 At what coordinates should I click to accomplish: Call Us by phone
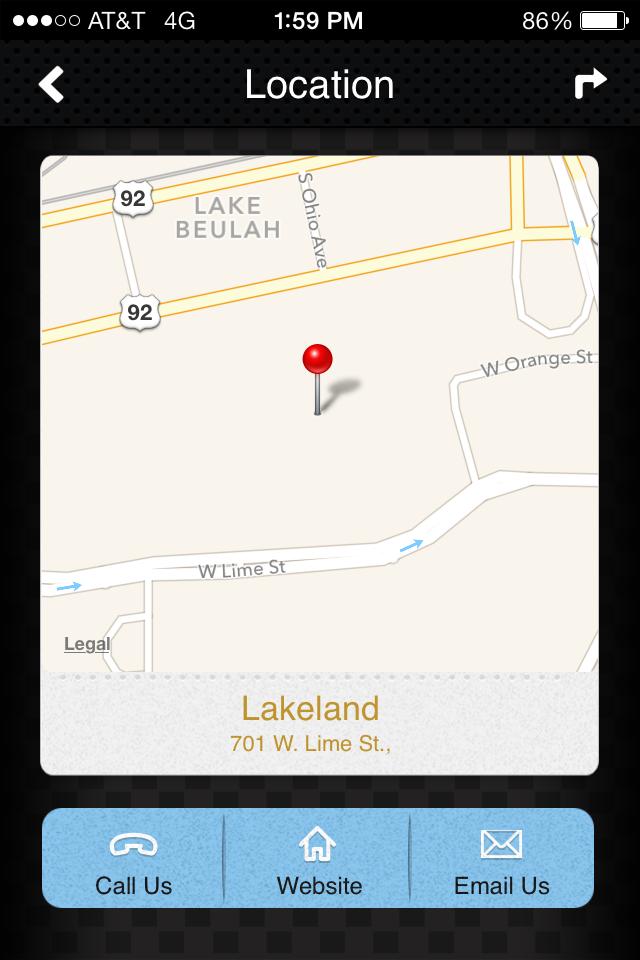tap(133, 859)
